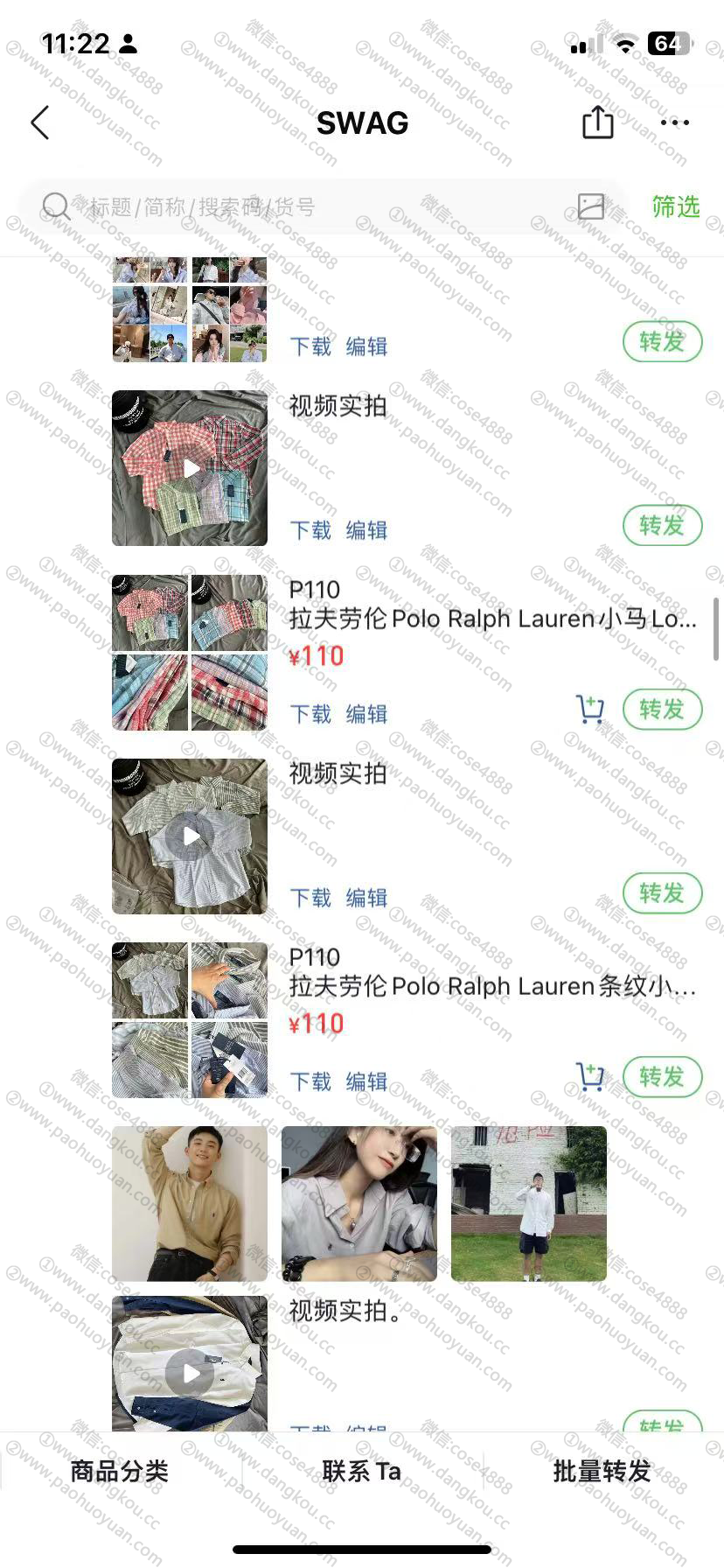Download the Ralph Lauren 小马 plaid item images
The height and width of the screenshot is (1568, 724).
pyautogui.click(x=310, y=714)
